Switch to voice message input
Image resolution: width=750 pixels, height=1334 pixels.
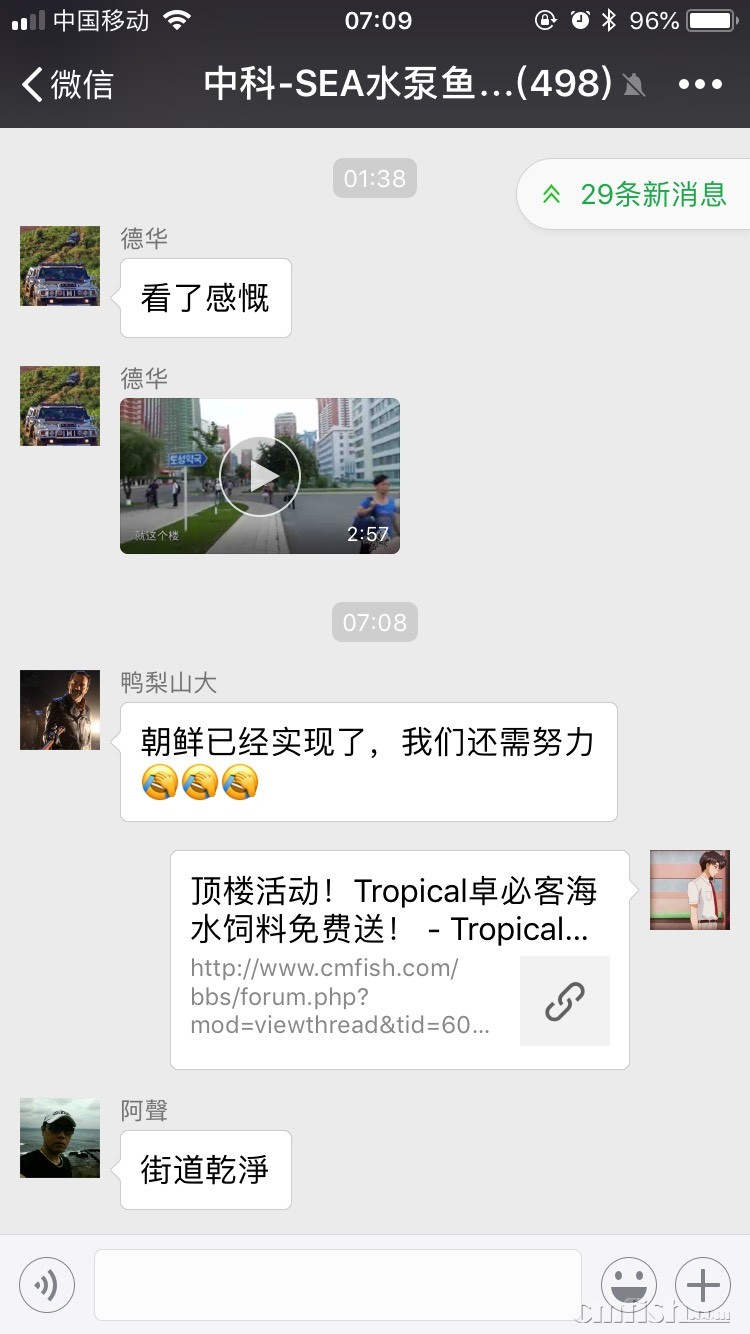coord(47,1284)
